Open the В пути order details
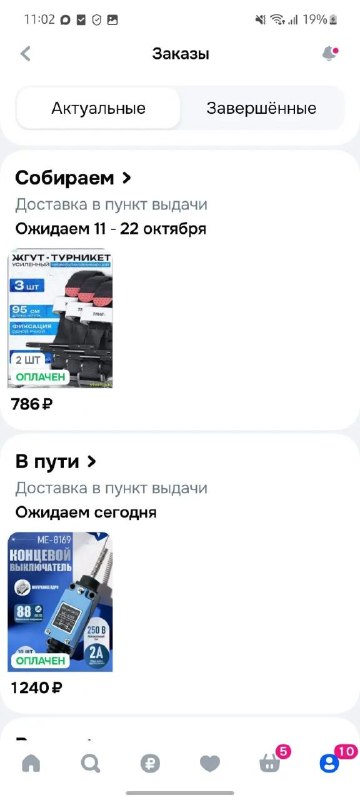The width and height of the screenshot is (360, 800). (56, 462)
